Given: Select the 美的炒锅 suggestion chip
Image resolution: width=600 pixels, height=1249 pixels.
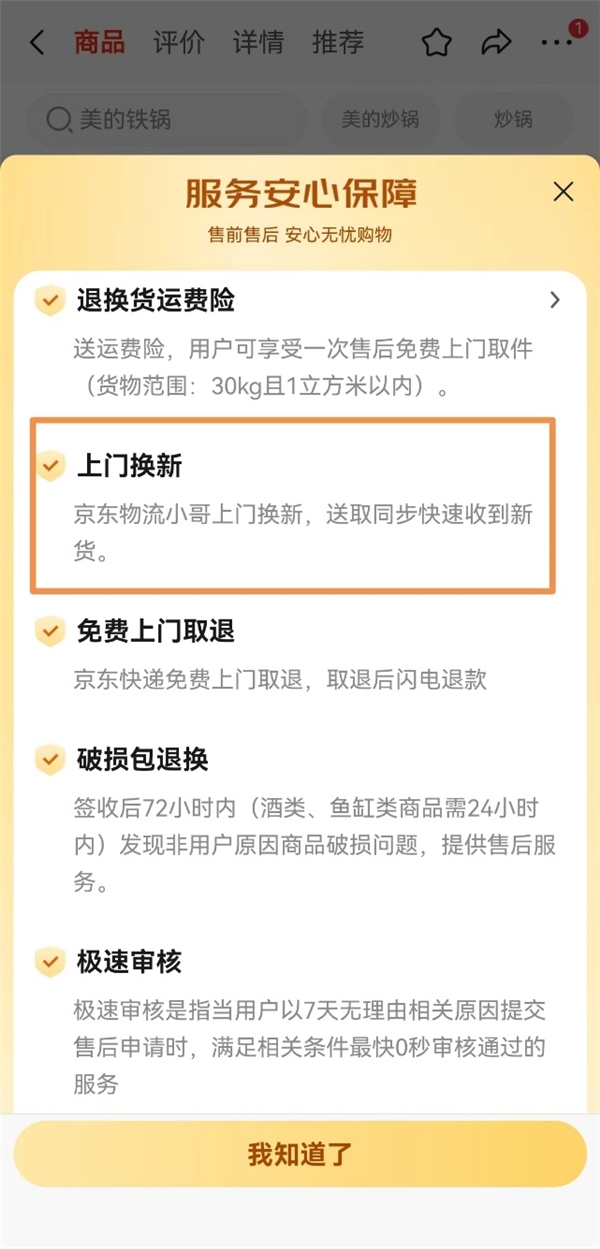Looking at the screenshot, I should click(380, 120).
